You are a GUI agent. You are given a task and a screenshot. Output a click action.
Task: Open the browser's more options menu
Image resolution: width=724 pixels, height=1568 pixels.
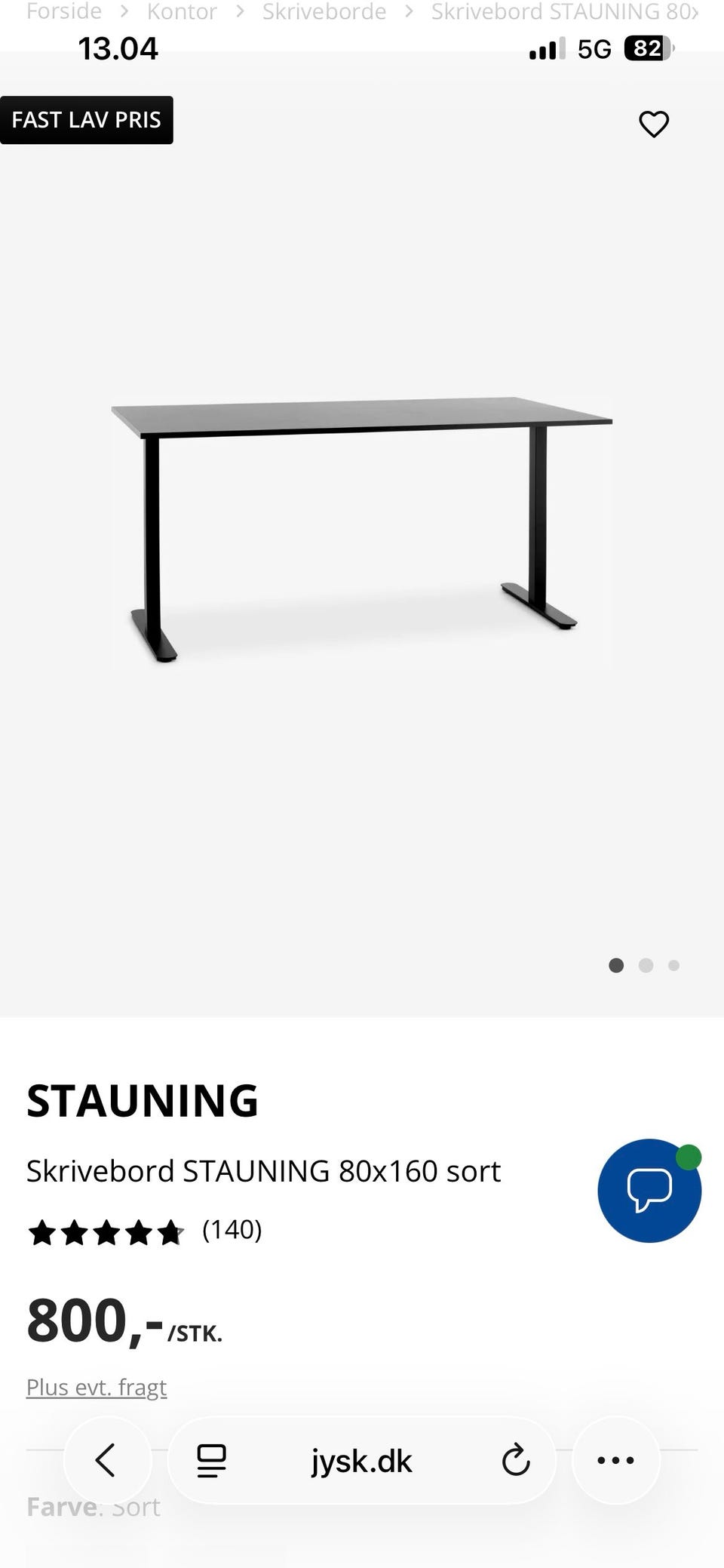point(615,1460)
